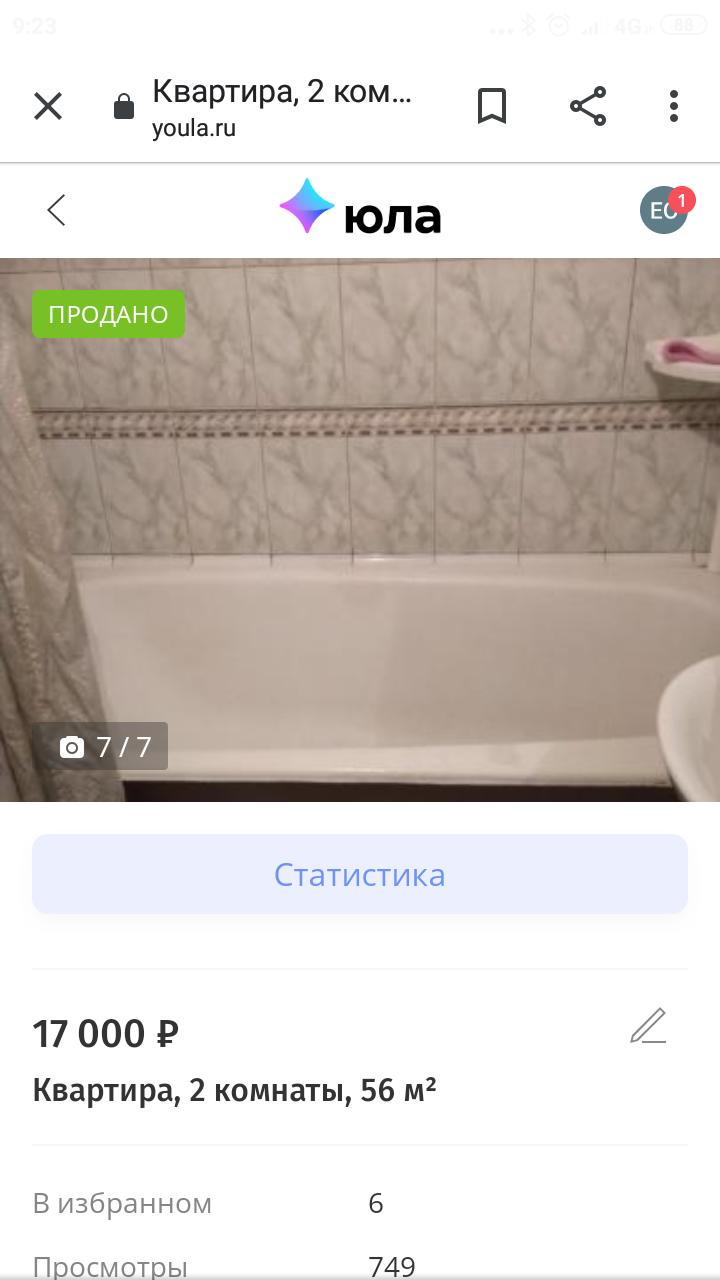Image resolution: width=720 pixels, height=1280 pixels.
Task: Open the browser overflow menu
Action: (x=674, y=106)
